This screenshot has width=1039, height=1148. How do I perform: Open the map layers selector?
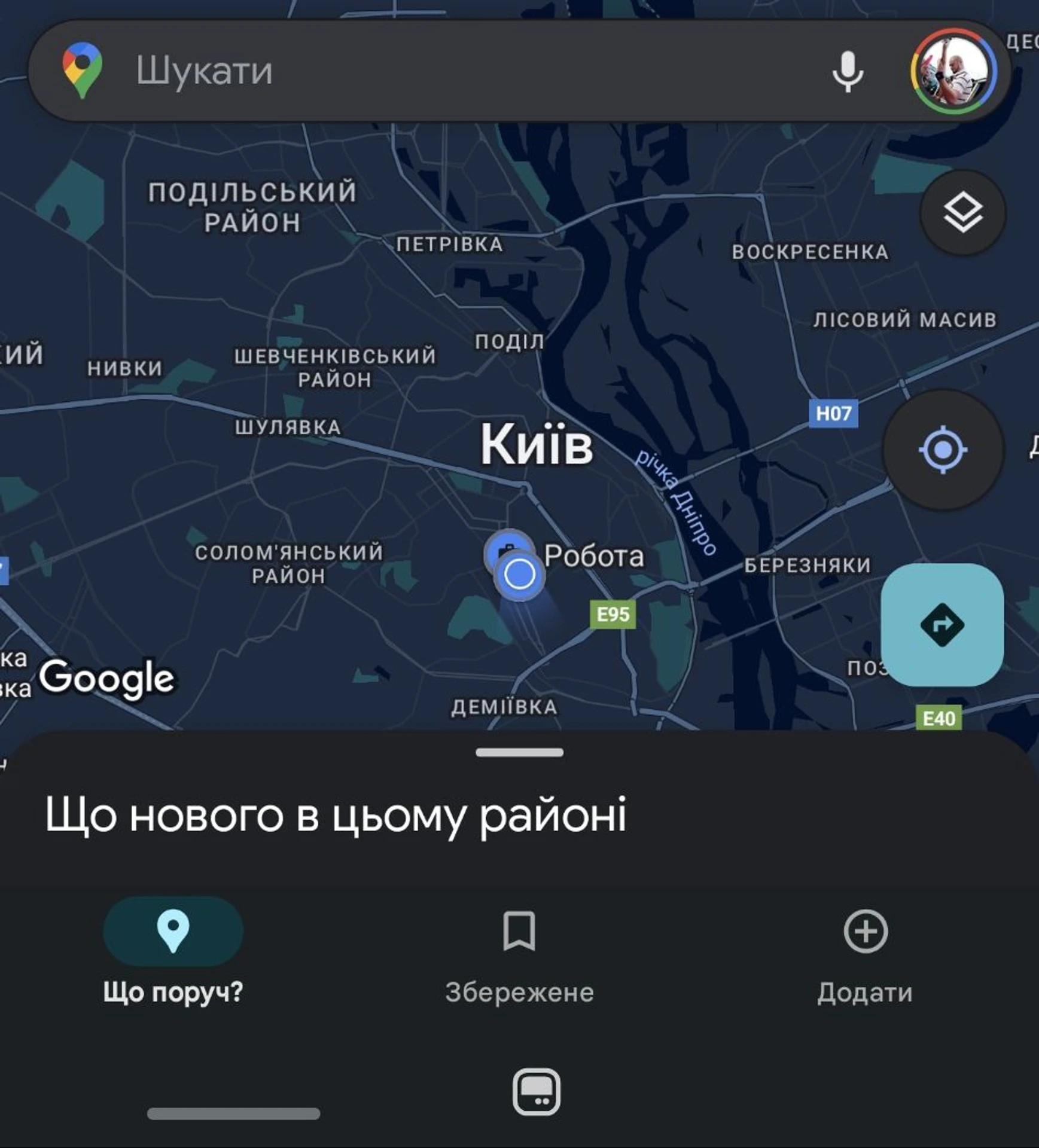coord(962,212)
